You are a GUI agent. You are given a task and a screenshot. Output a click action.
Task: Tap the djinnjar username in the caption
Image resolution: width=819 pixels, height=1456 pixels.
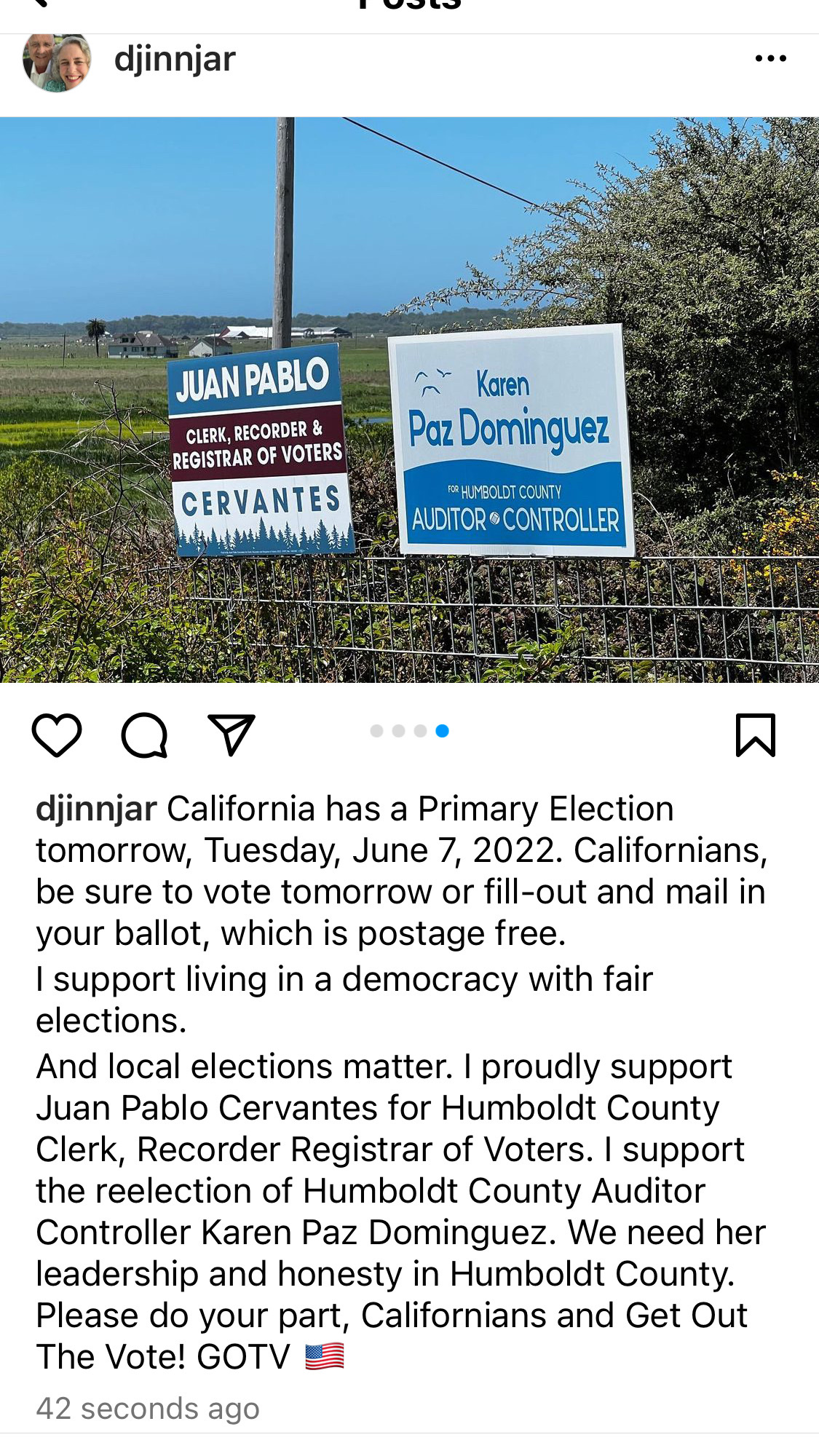point(96,809)
